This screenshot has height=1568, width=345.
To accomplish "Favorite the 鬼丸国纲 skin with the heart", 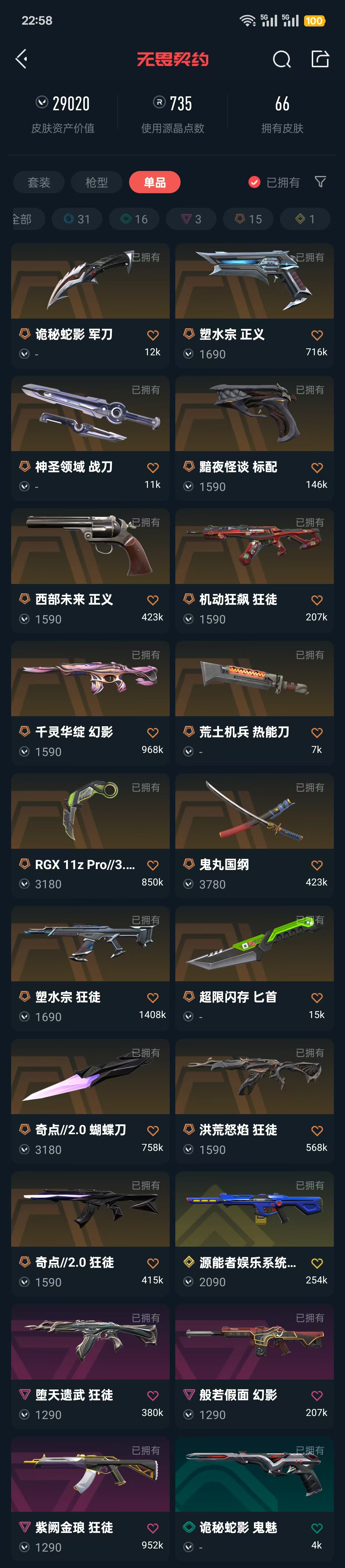I will pyautogui.click(x=317, y=865).
